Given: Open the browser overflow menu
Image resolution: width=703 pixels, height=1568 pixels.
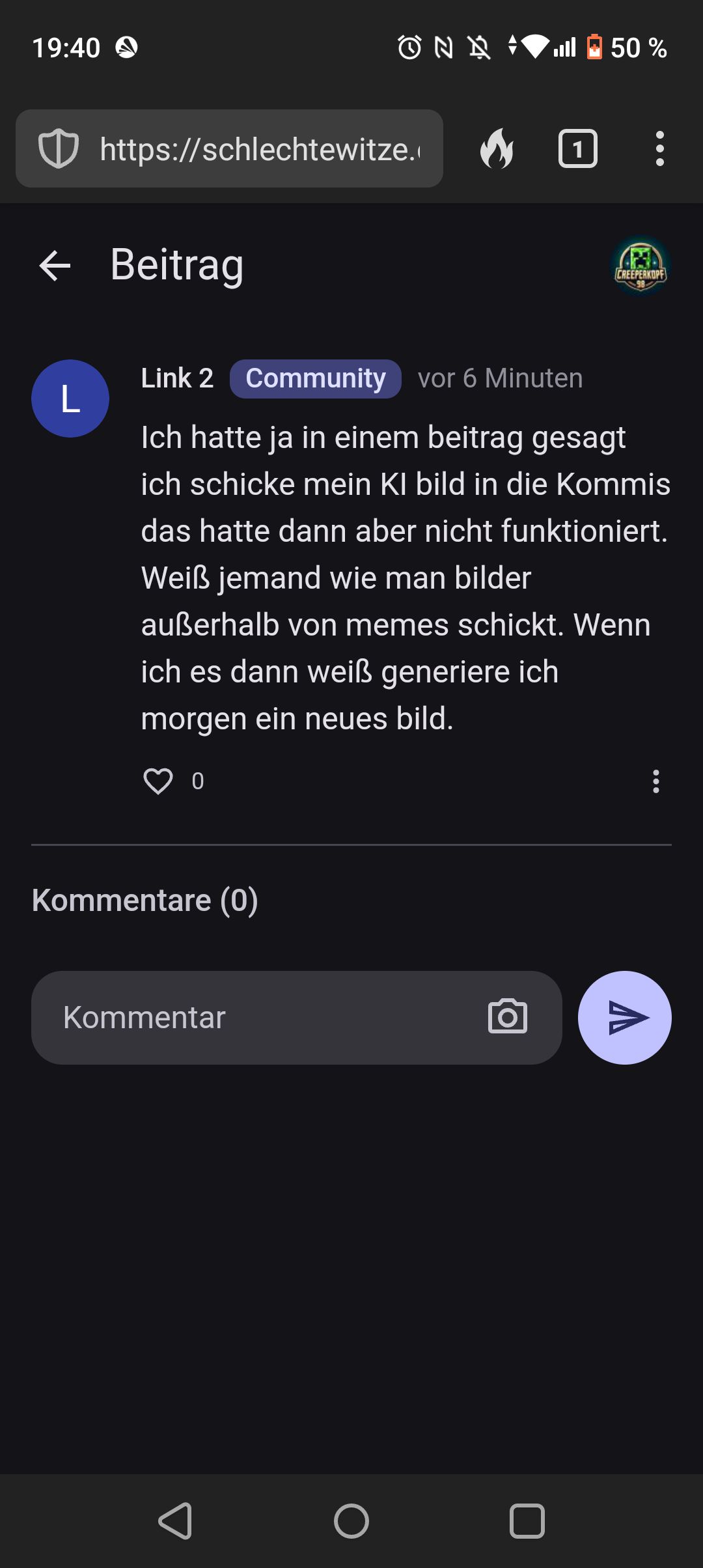Looking at the screenshot, I should click(x=659, y=149).
